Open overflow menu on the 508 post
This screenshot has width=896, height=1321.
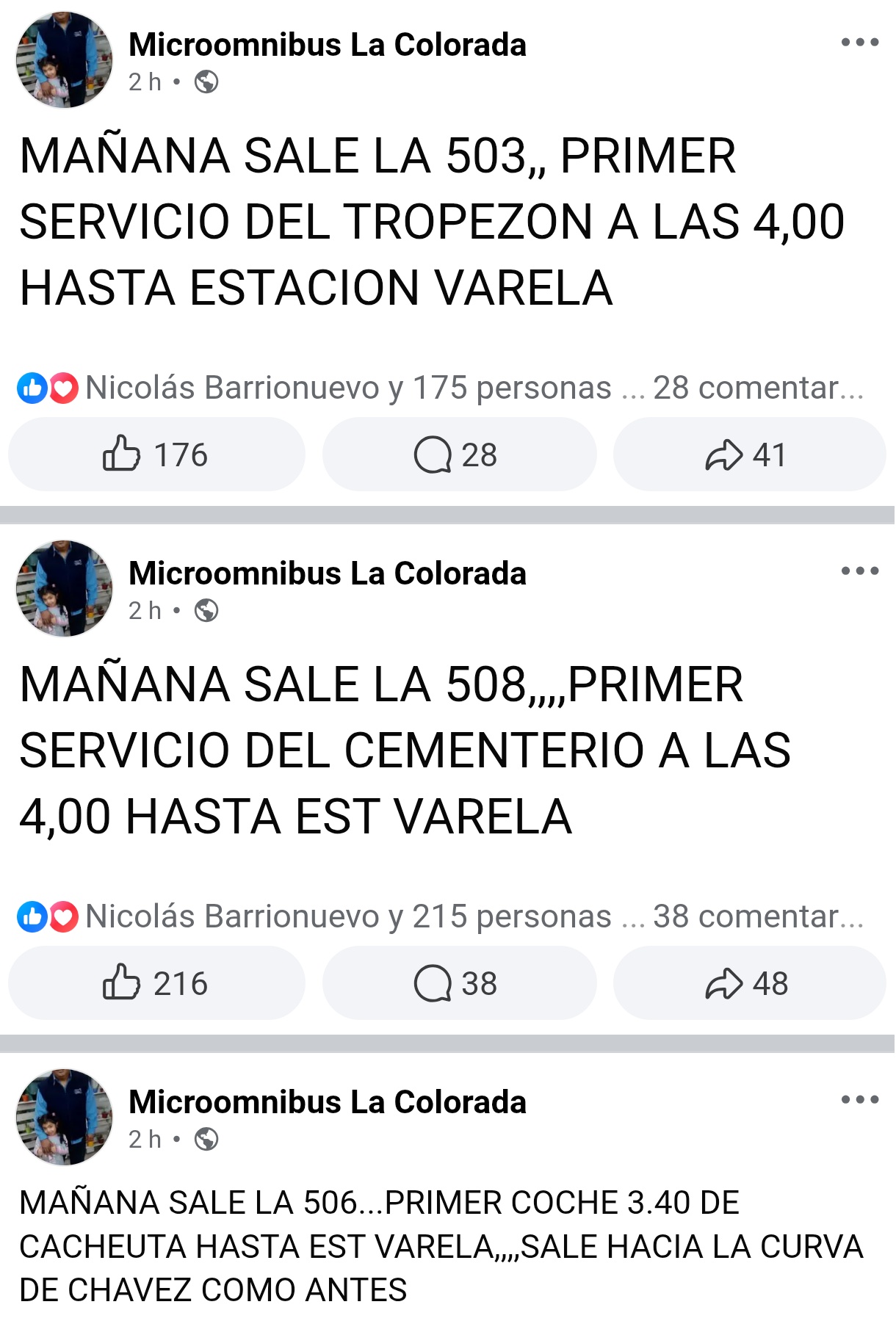coord(859,571)
